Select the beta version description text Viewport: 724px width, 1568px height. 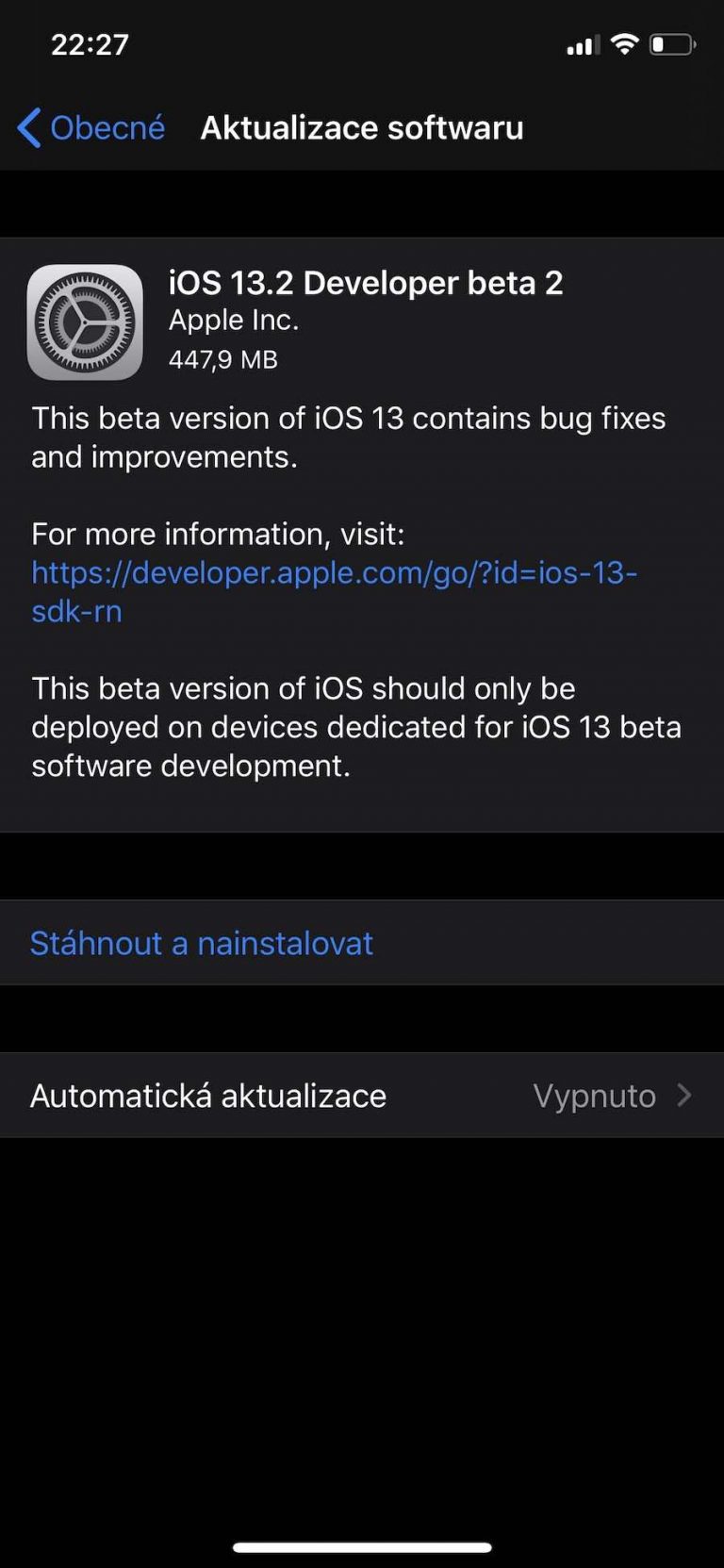(349, 437)
